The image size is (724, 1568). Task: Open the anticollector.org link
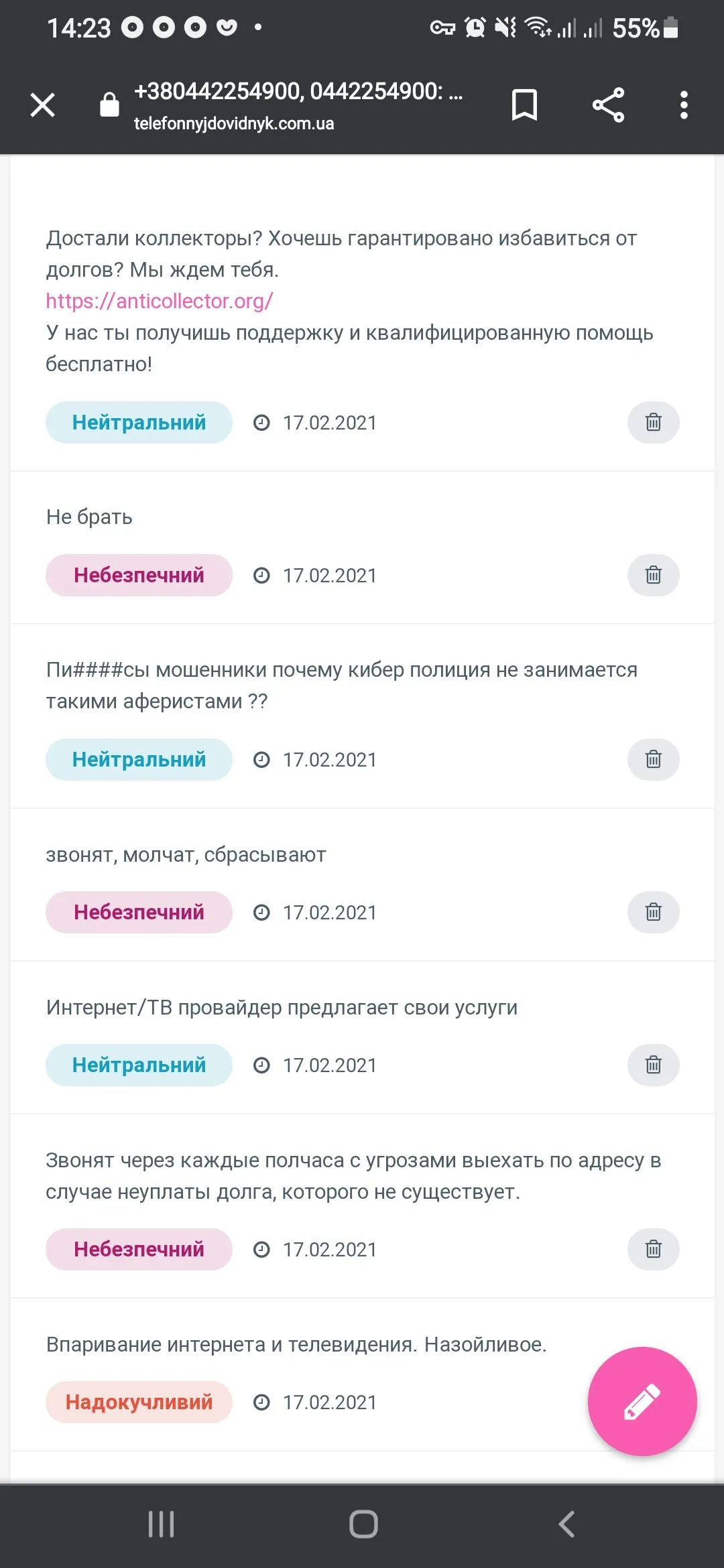coord(160,301)
